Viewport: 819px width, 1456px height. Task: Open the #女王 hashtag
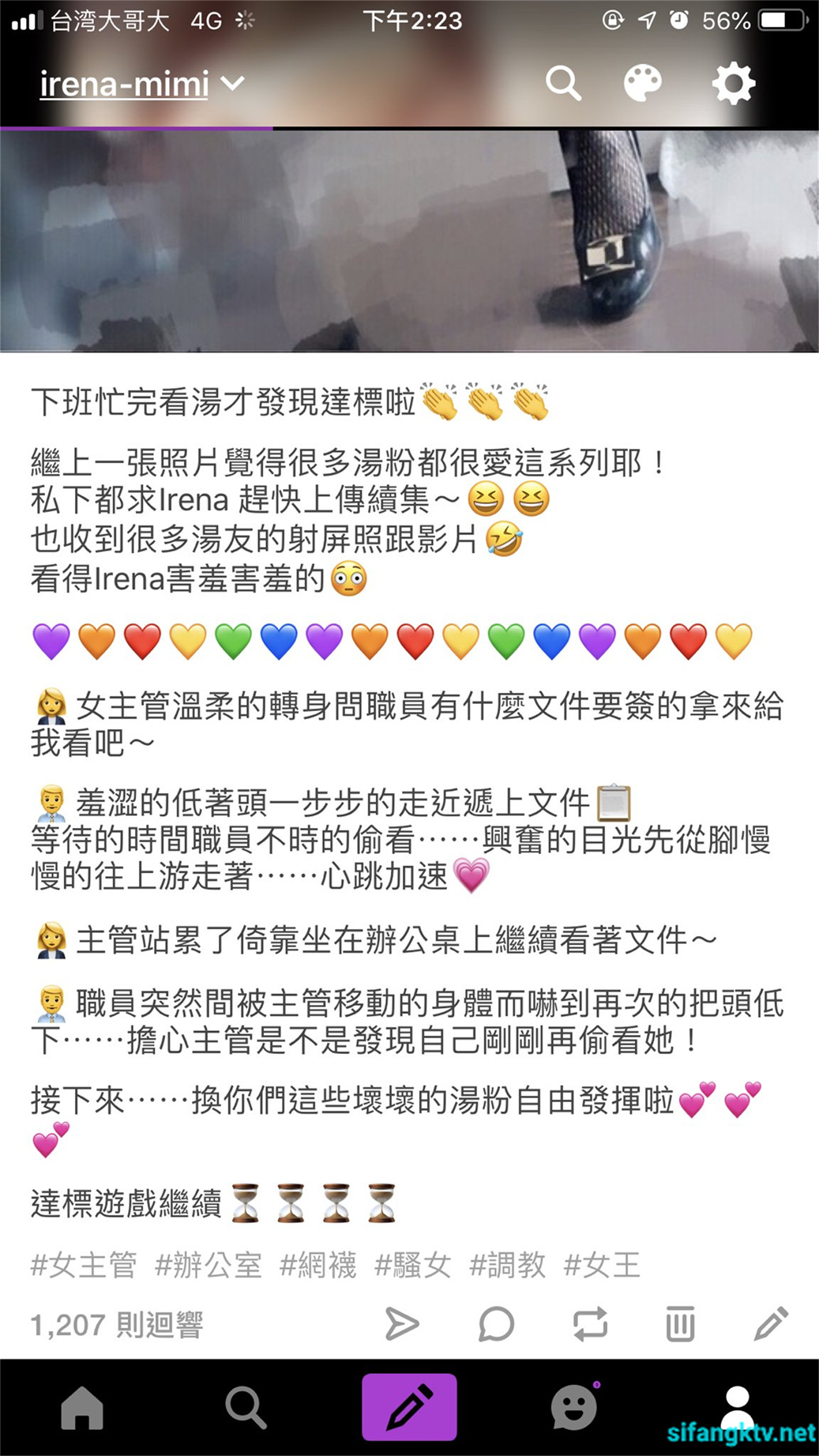pyautogui.click(x=602, y=1265)
